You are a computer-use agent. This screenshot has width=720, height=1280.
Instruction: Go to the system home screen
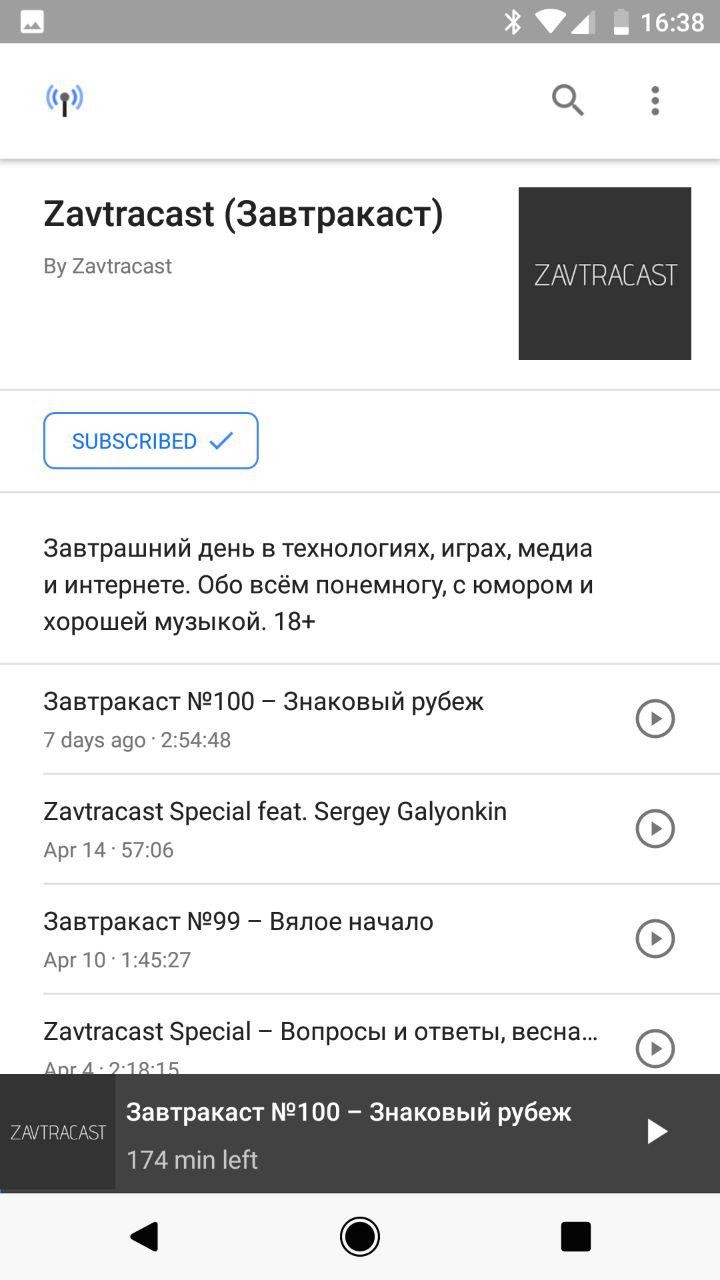(x=360, y=1237)
